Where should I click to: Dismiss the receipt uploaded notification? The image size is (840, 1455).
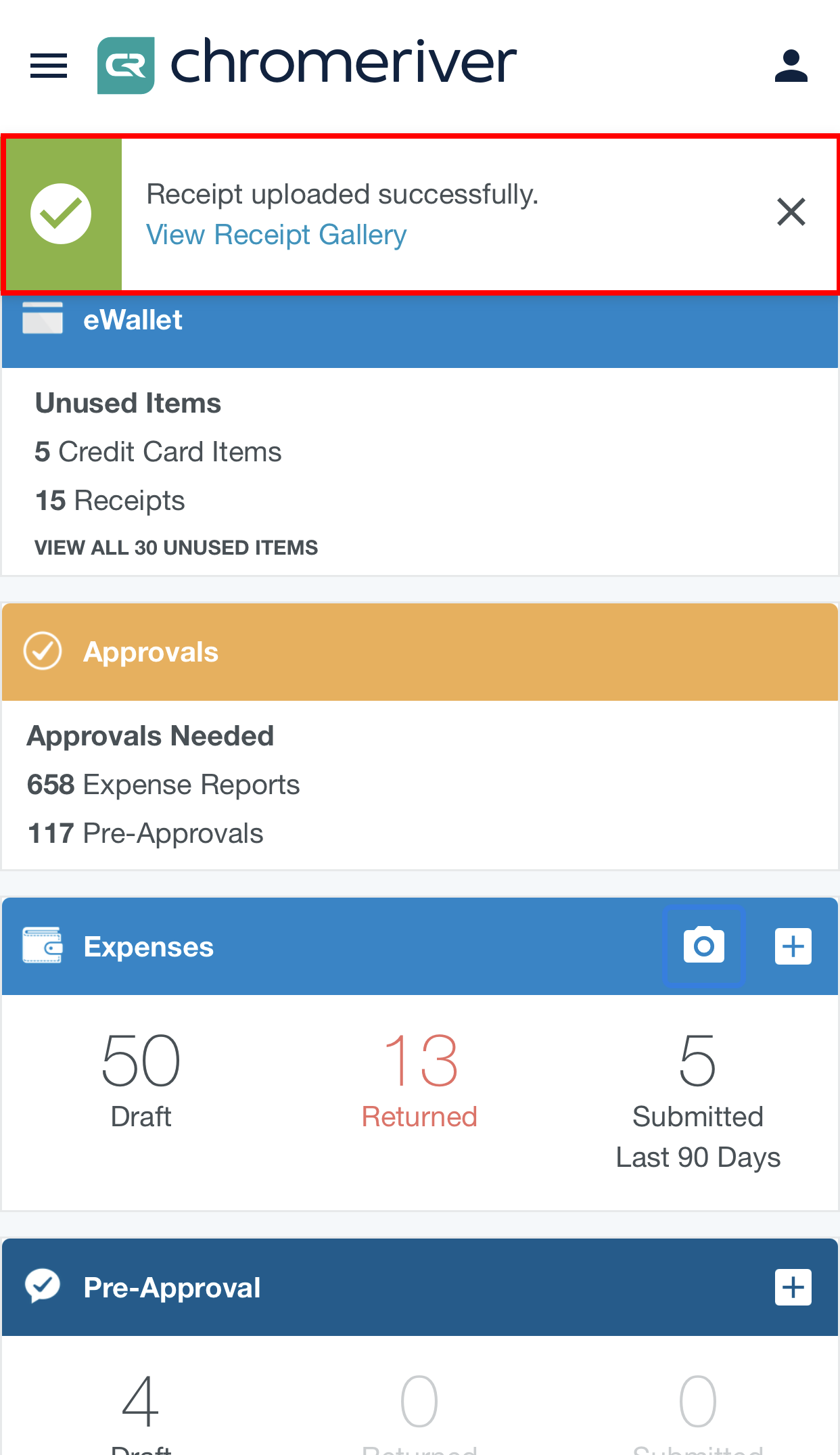[x=791, y=212]
